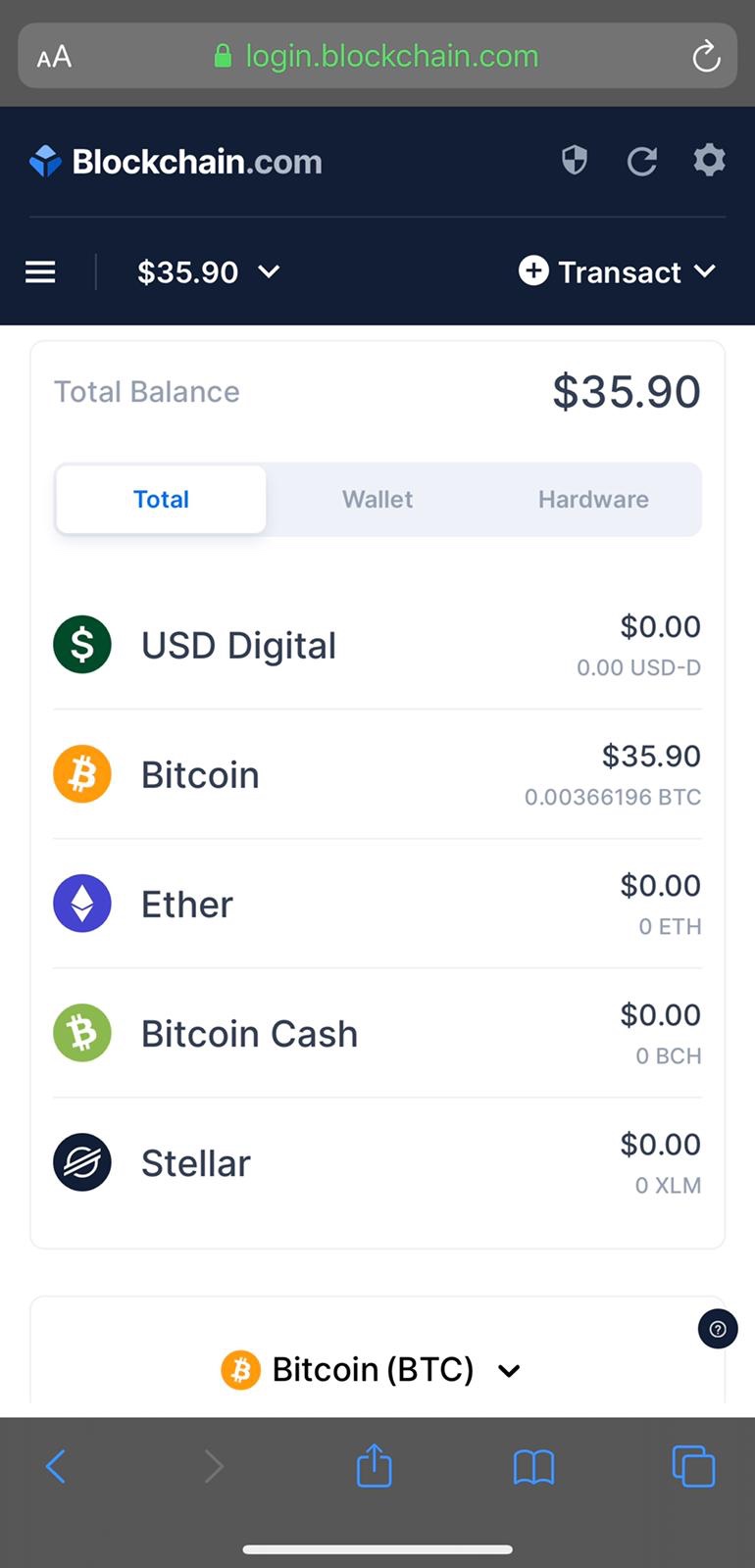Refresh wallet balances

coord(642,161)
